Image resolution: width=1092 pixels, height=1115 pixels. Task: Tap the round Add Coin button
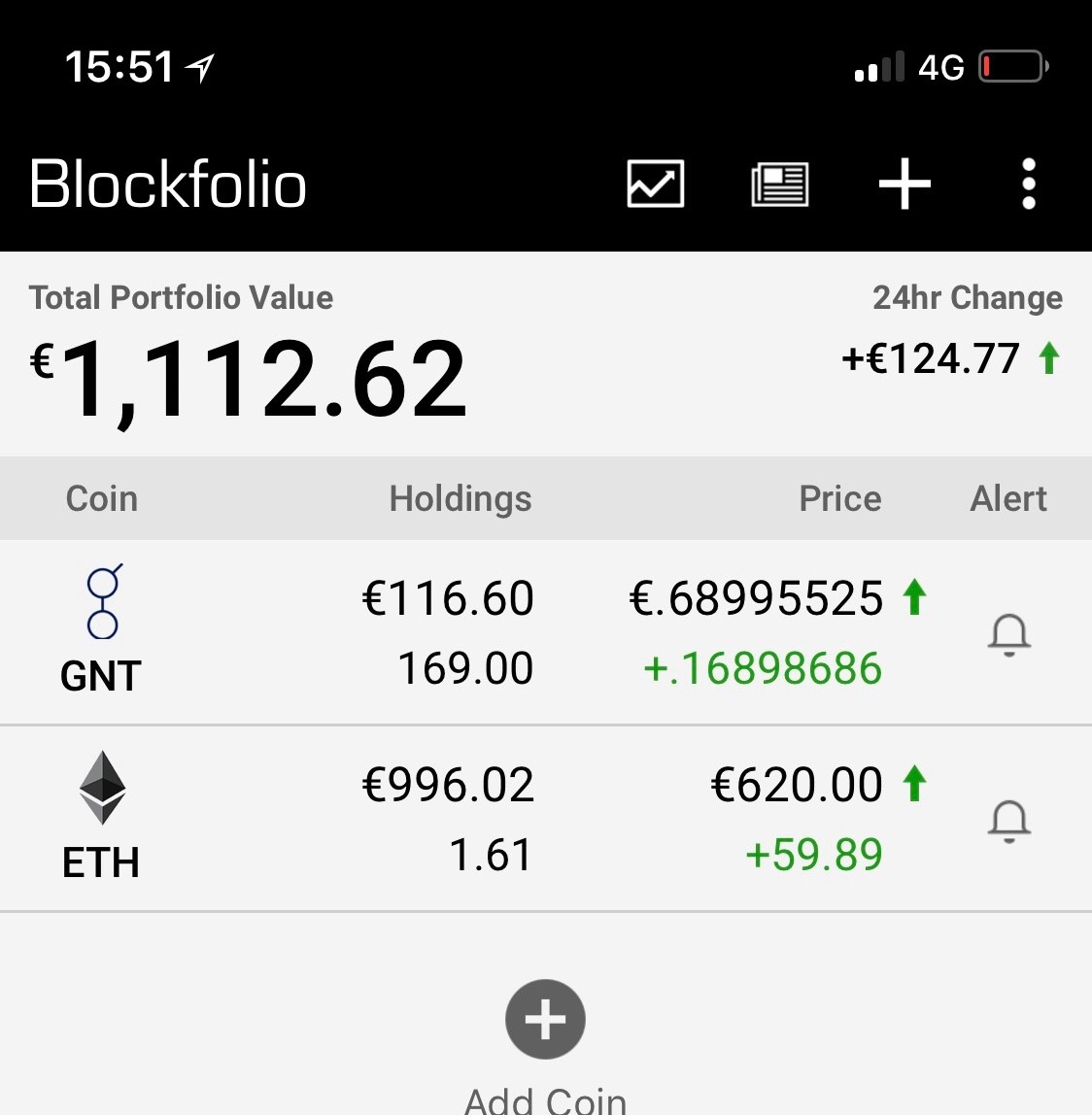point(546,1019)
